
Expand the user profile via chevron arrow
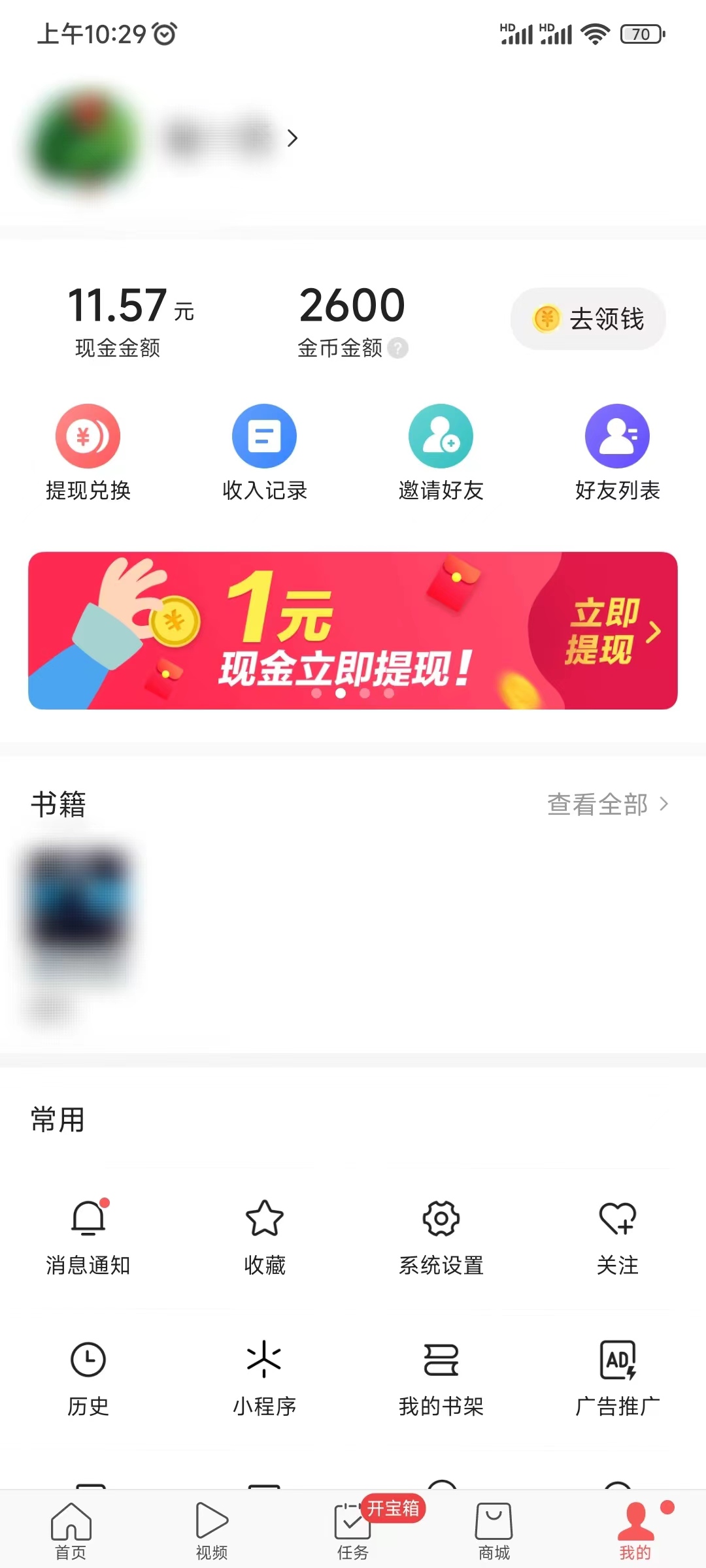pyautogui.click(x=294, y=139)
